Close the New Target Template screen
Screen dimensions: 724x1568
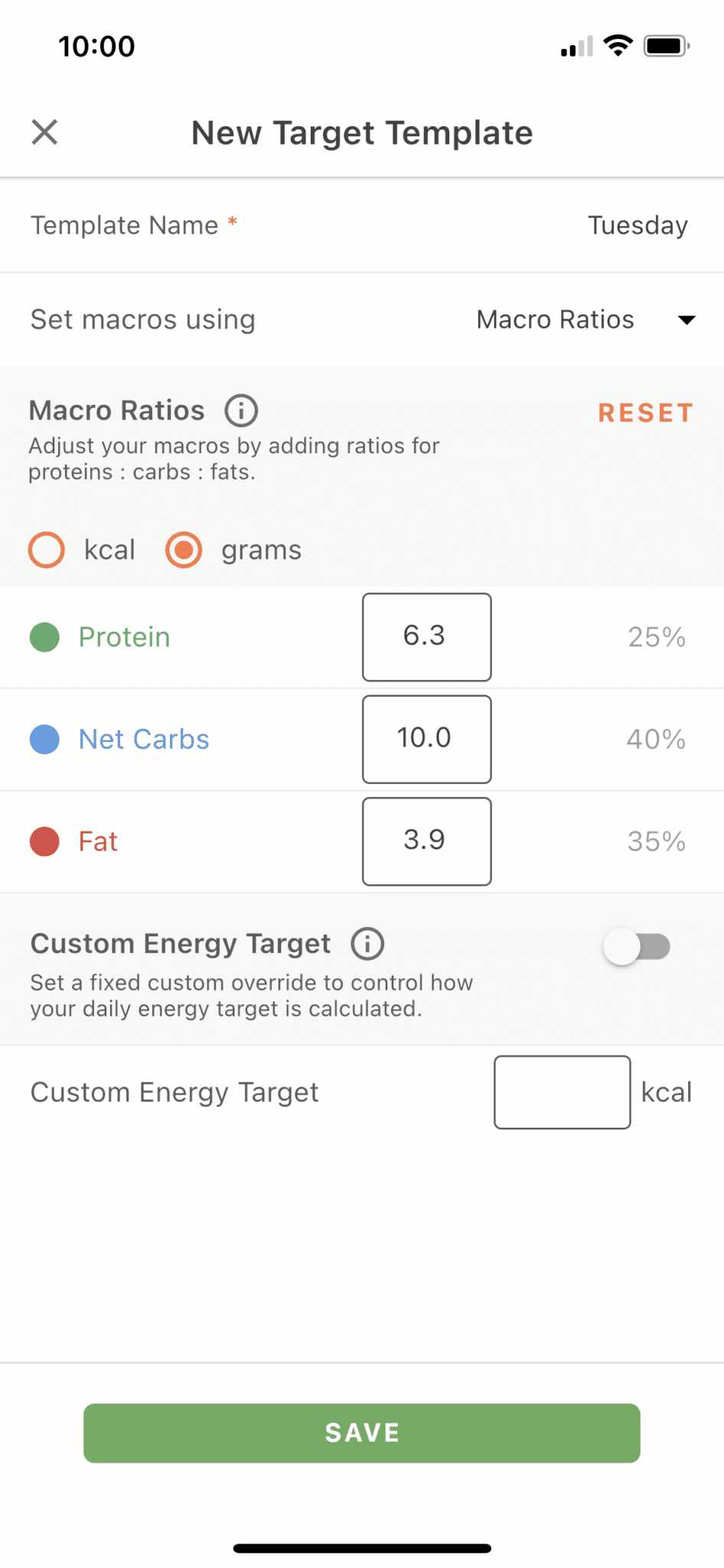(44, 132)
